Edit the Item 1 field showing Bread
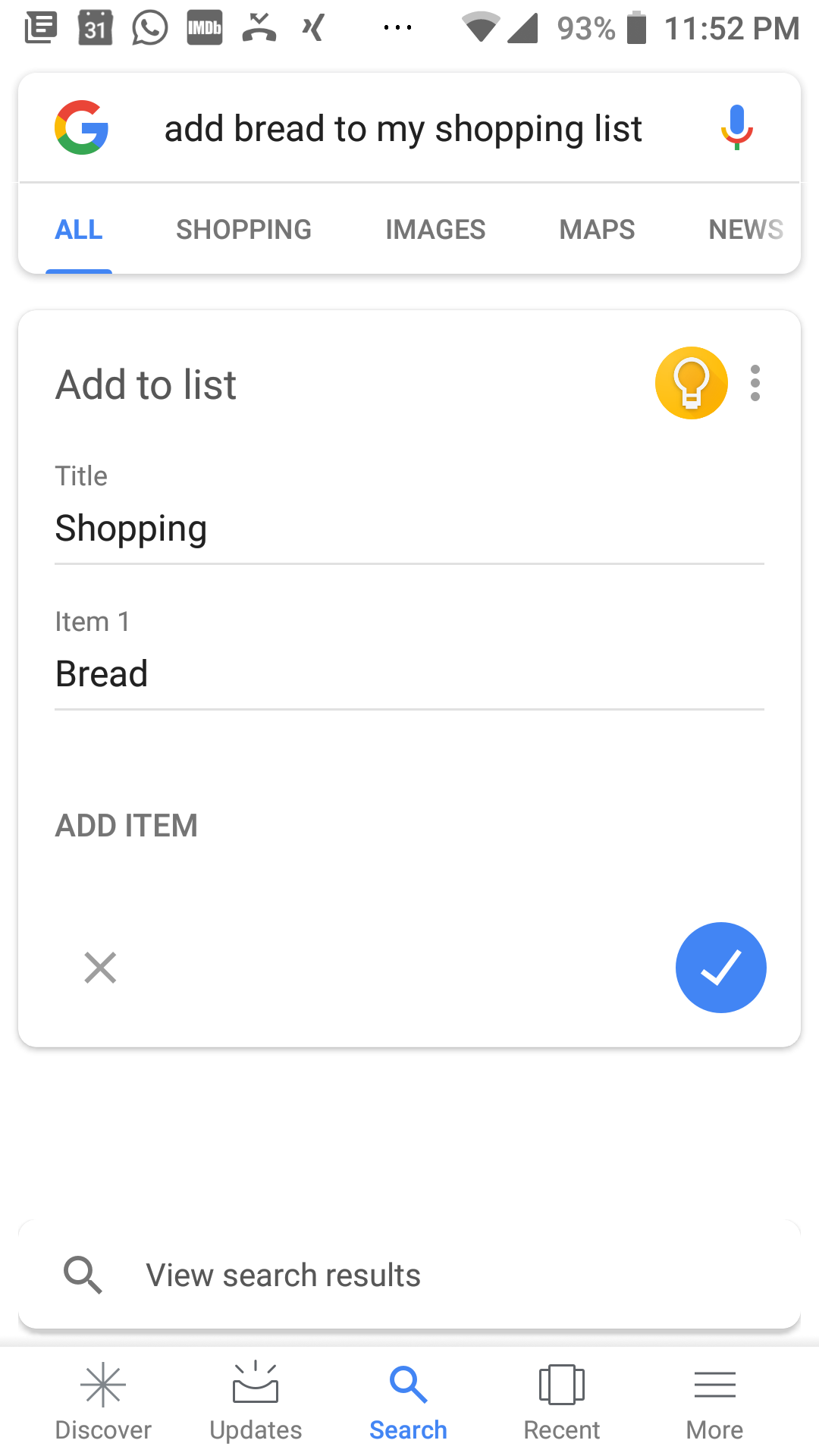This screenshot has width=819, height=1456. pos(409,673)
